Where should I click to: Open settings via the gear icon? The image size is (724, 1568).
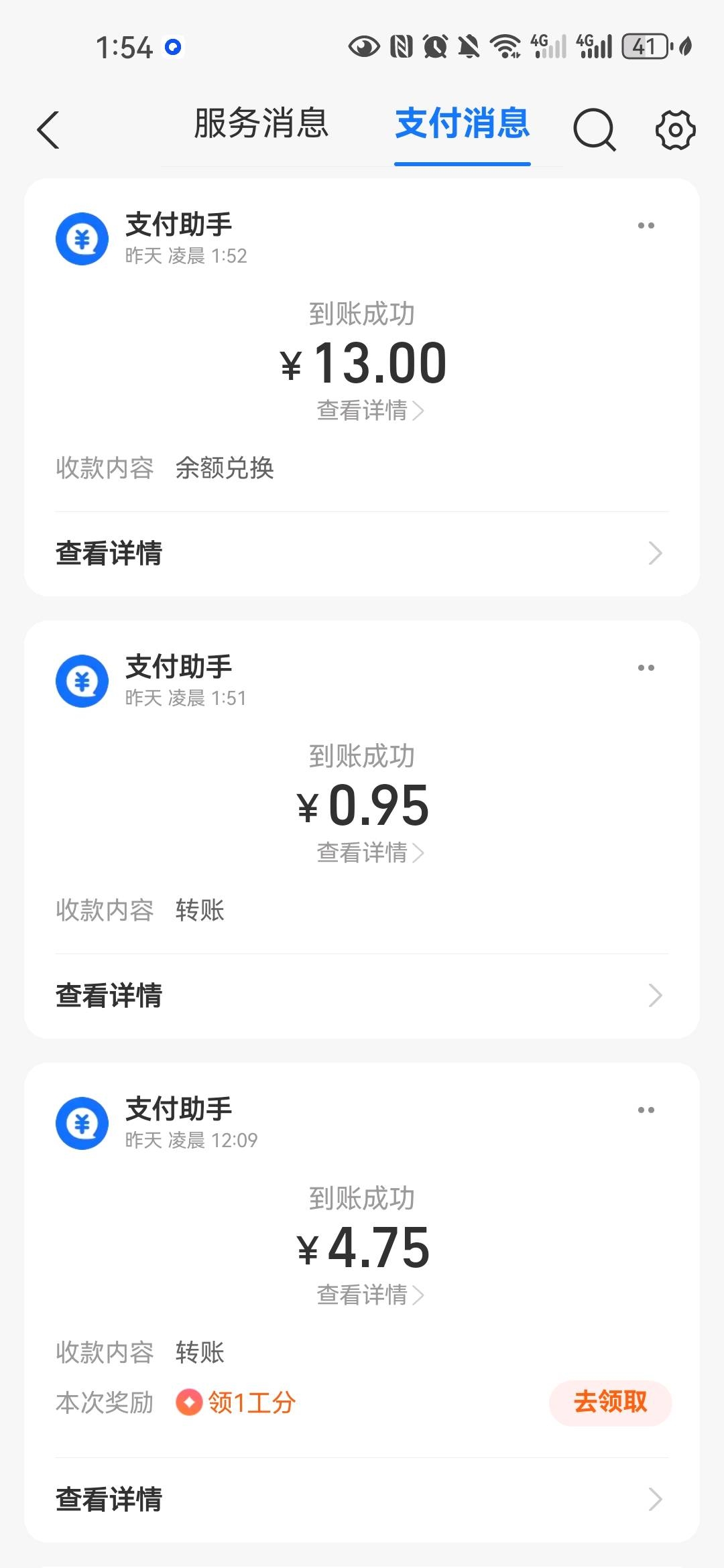click(x=674, y=129)
